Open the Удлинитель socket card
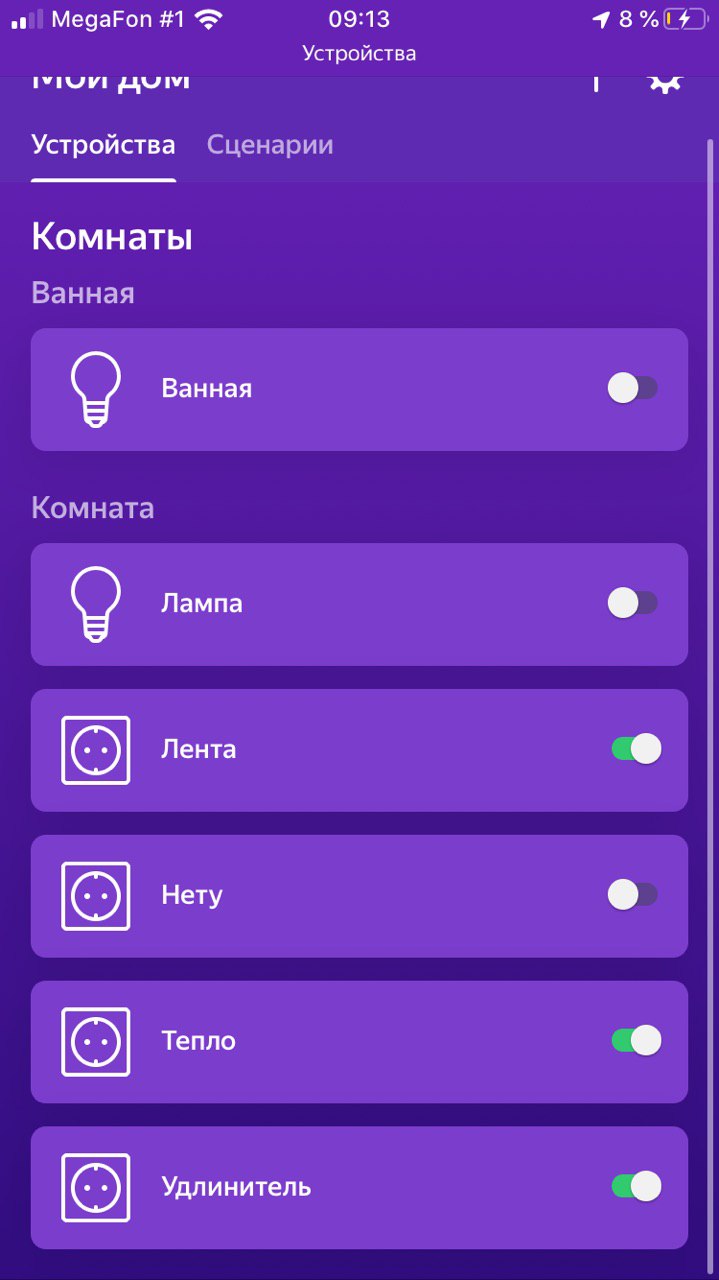719x1280 pixels. [x=300, y=1188]
